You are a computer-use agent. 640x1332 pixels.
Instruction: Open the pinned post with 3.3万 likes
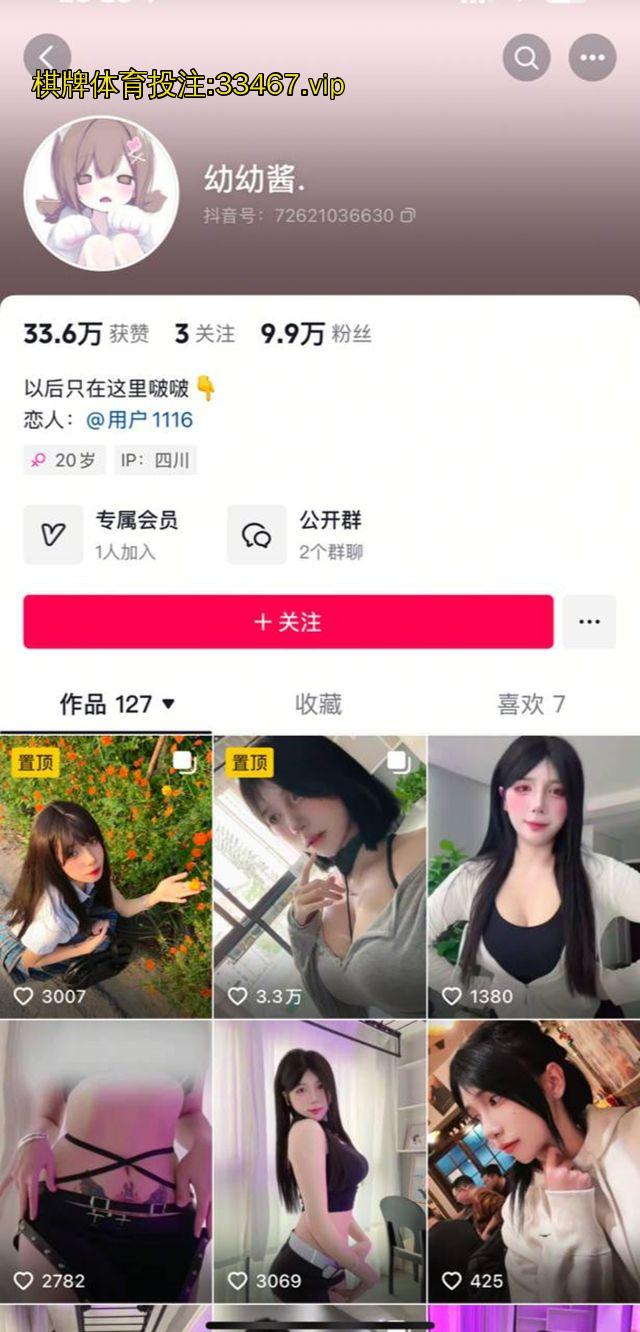(319, 875)
